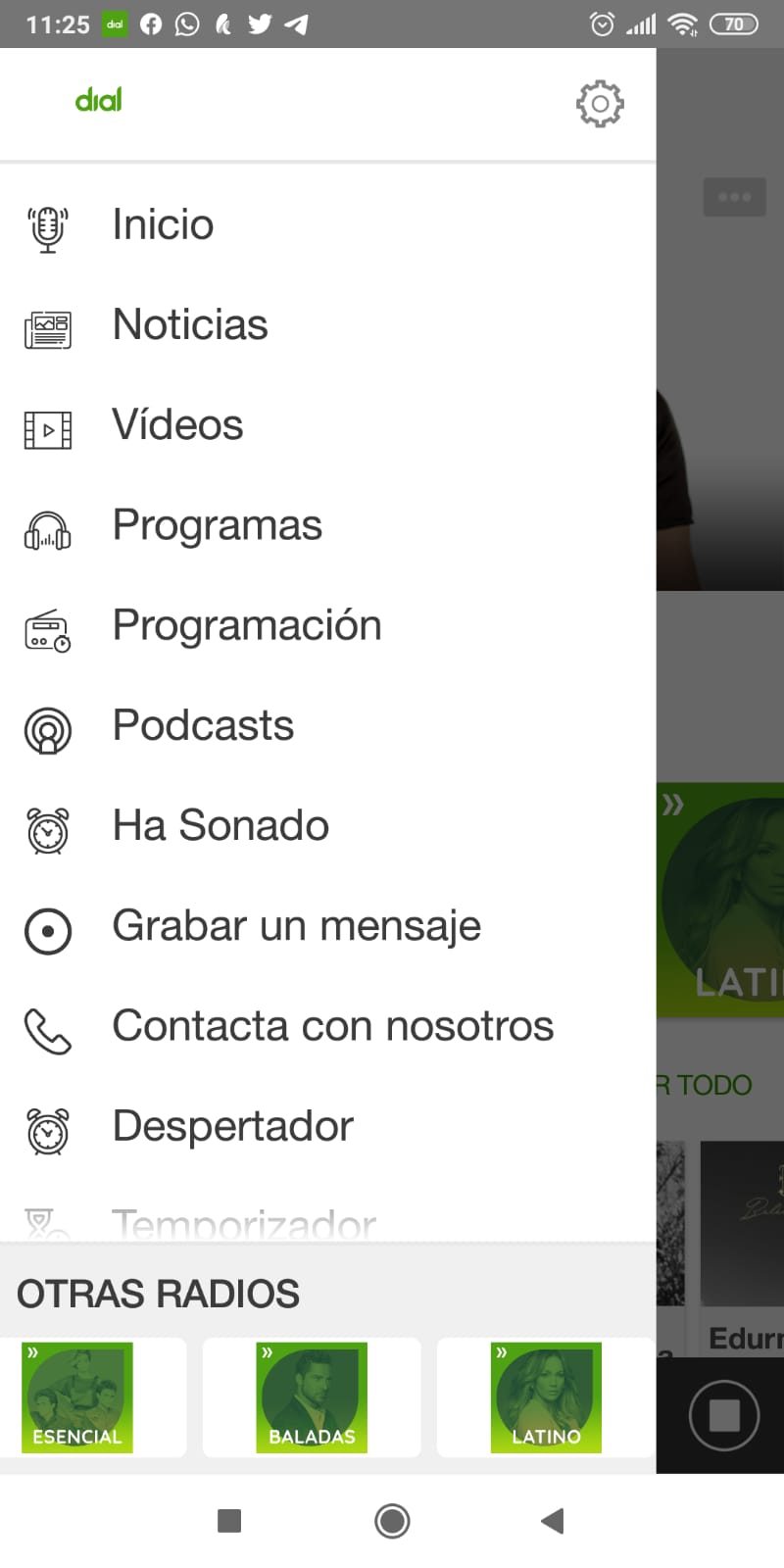Stop playback with the stop button

click(724, 1415)
